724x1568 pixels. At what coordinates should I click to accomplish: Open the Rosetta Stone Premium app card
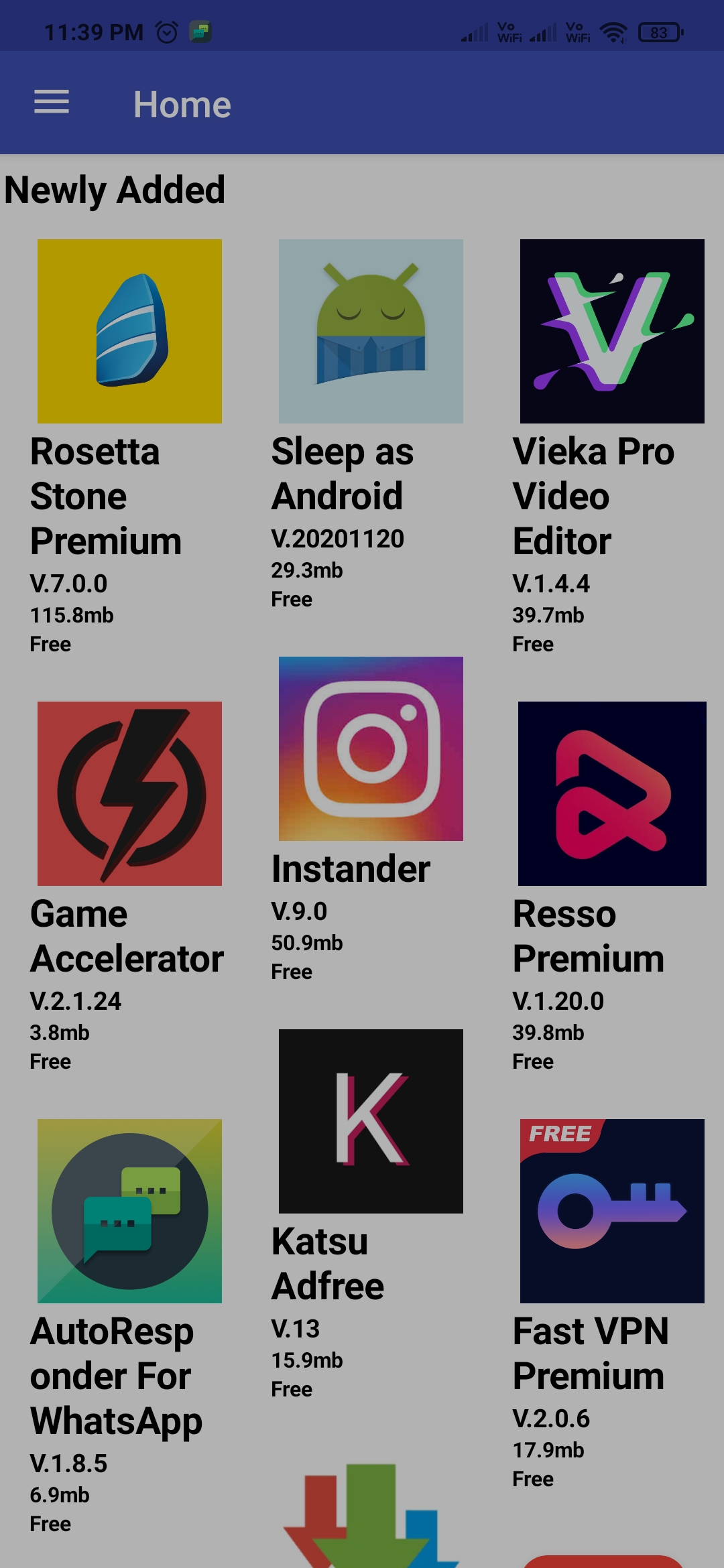[129, 448]
